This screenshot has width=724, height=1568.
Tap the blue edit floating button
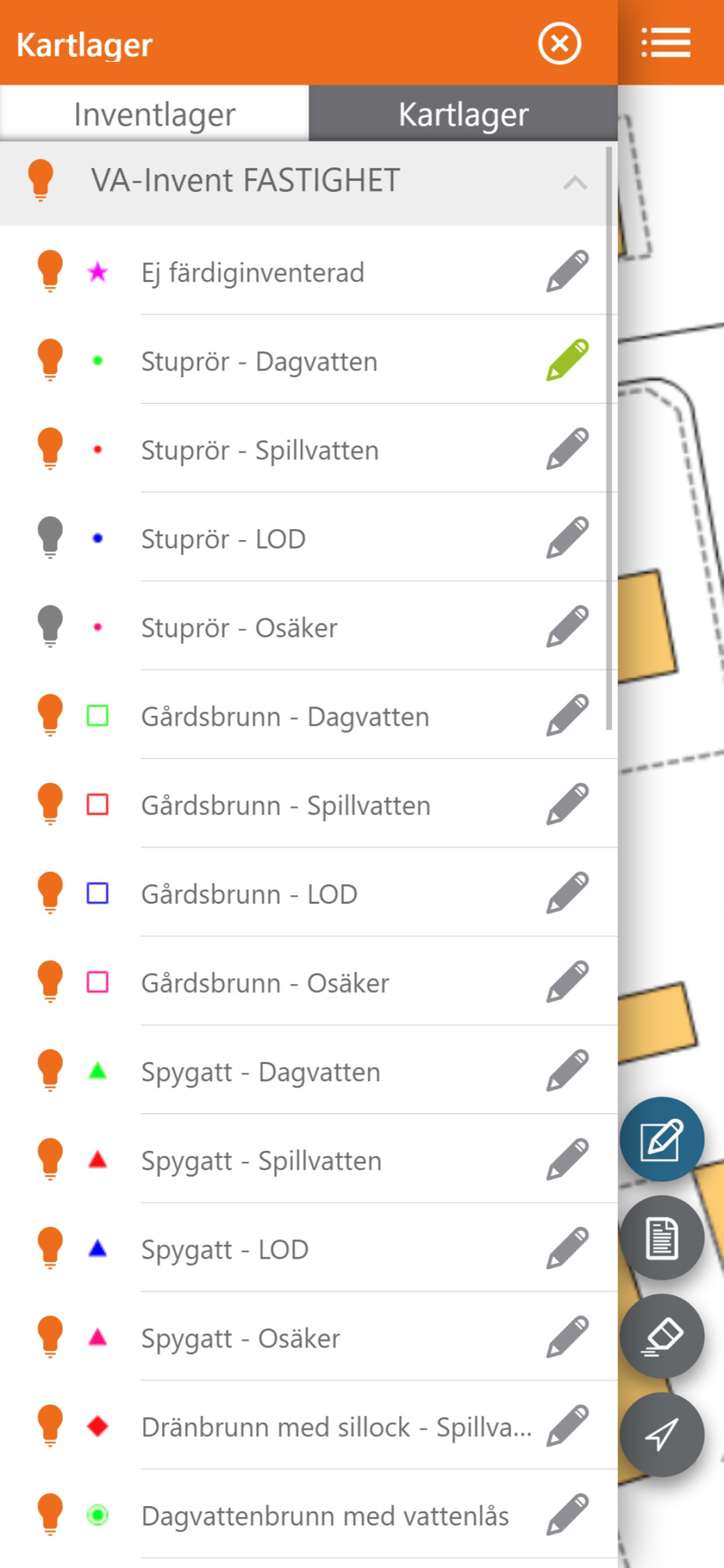pyautogui.click(x=662, y=1139)
